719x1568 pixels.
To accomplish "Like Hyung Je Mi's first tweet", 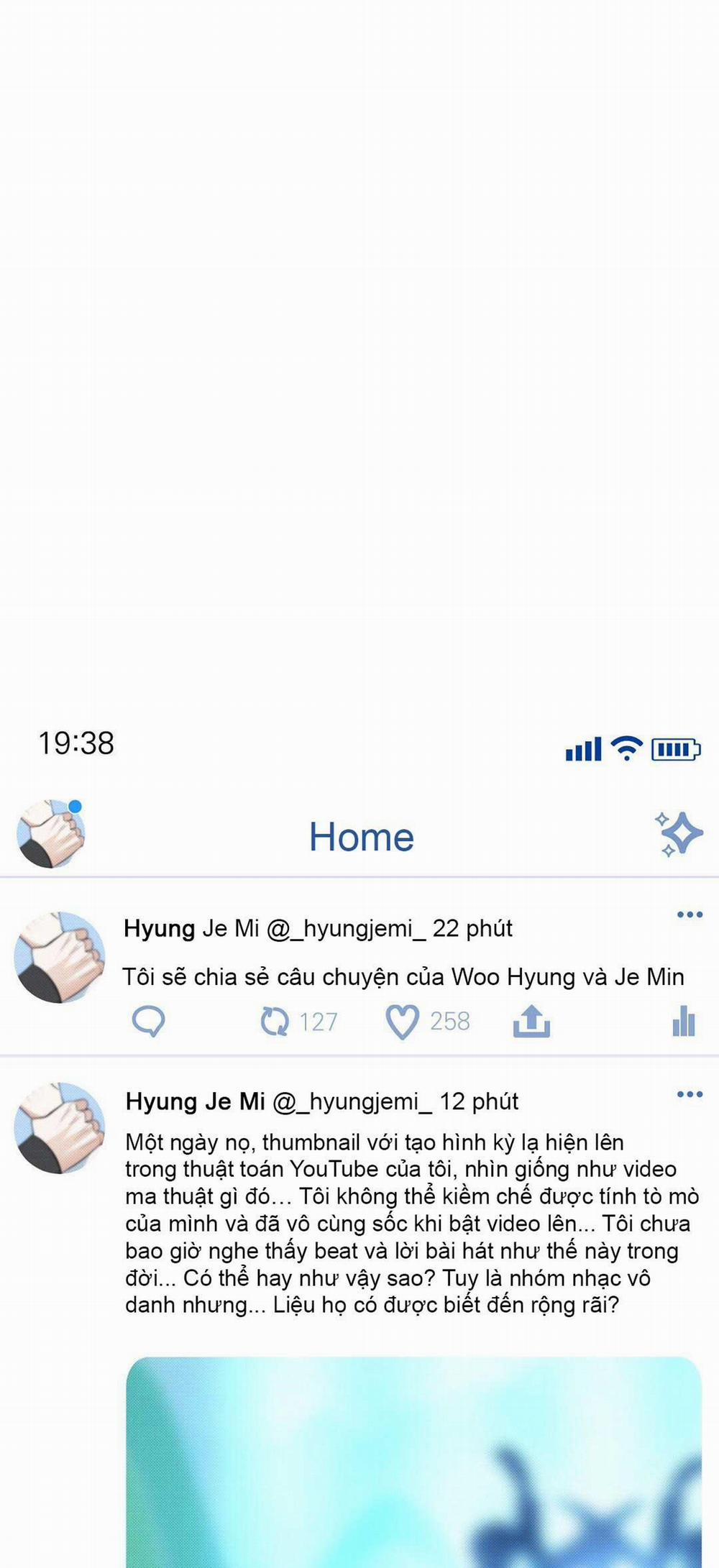I will [x=403, y=1022].
